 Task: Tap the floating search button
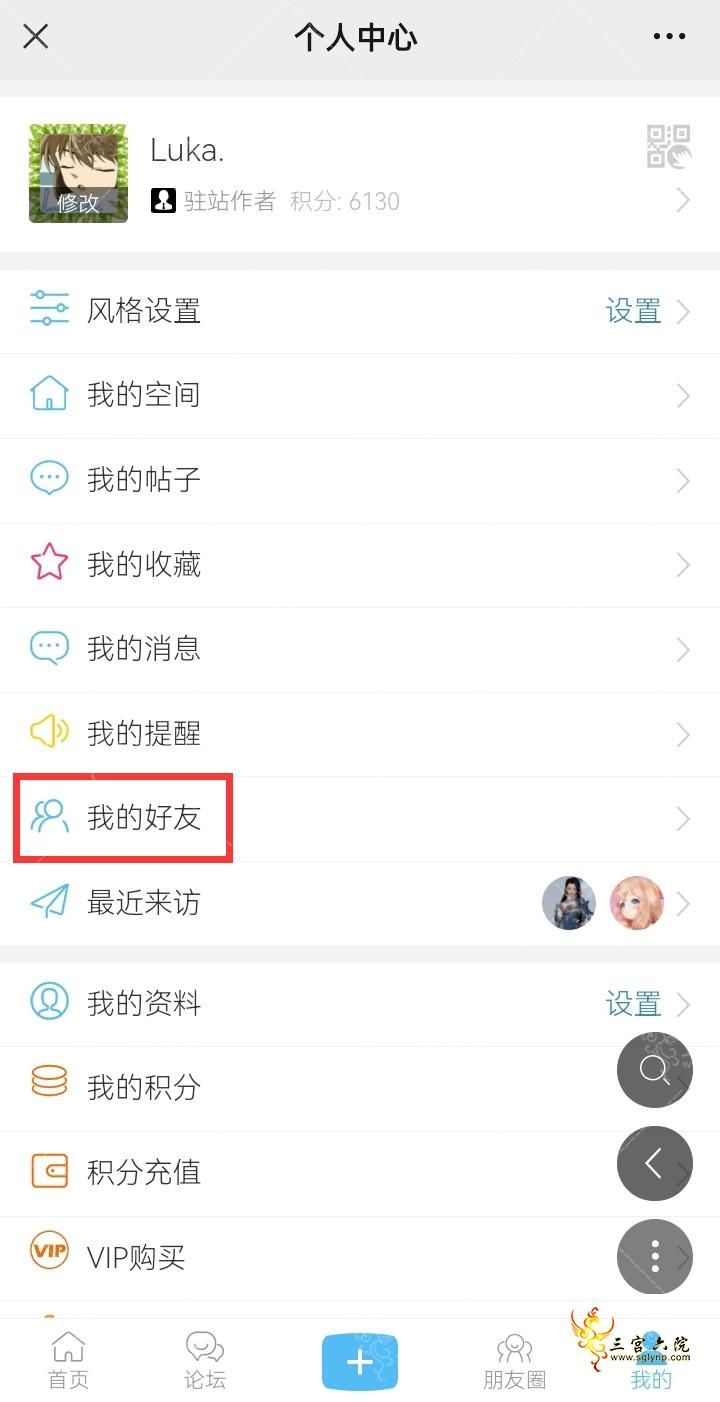point(655,1070)
